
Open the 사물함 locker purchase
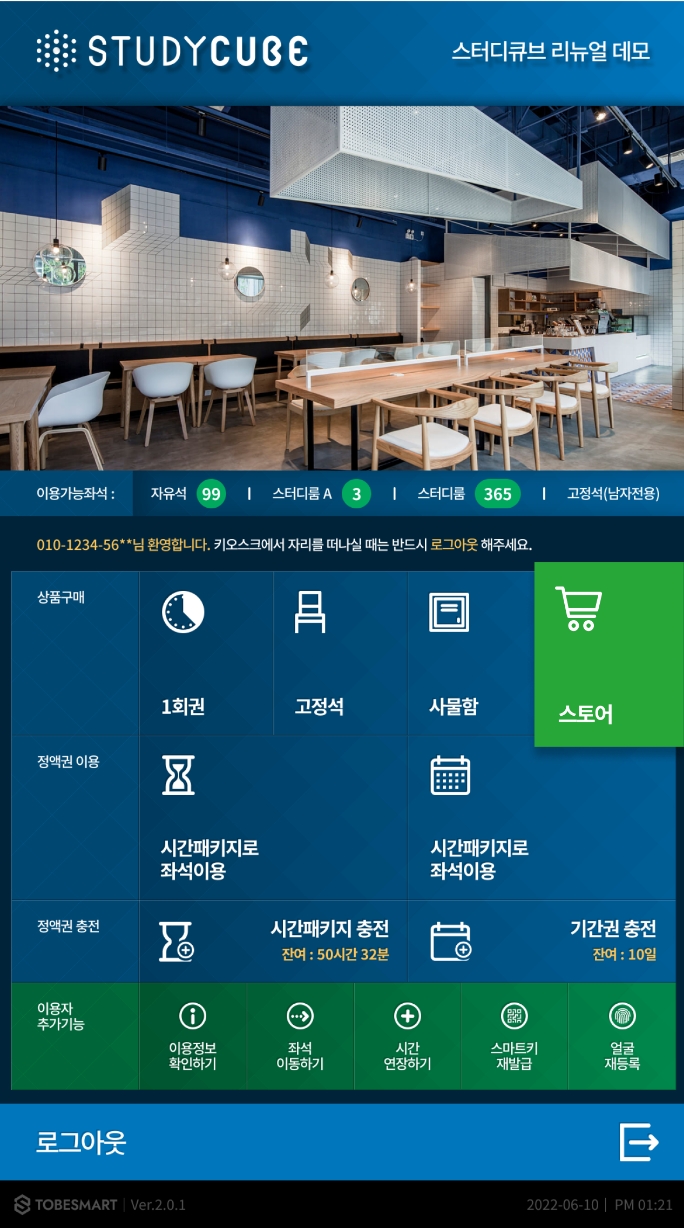coord(470,654)
